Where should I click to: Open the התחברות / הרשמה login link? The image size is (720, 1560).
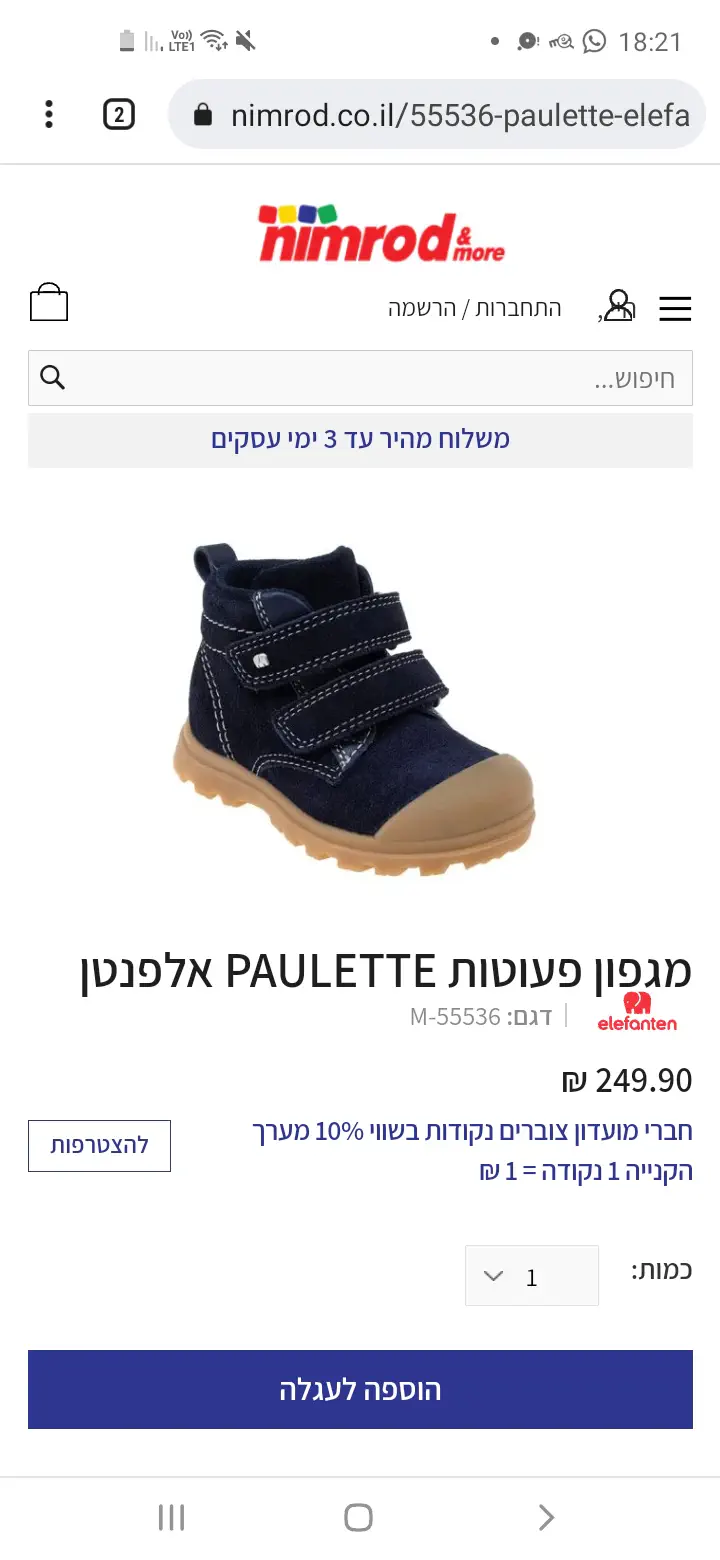(475, 308)
